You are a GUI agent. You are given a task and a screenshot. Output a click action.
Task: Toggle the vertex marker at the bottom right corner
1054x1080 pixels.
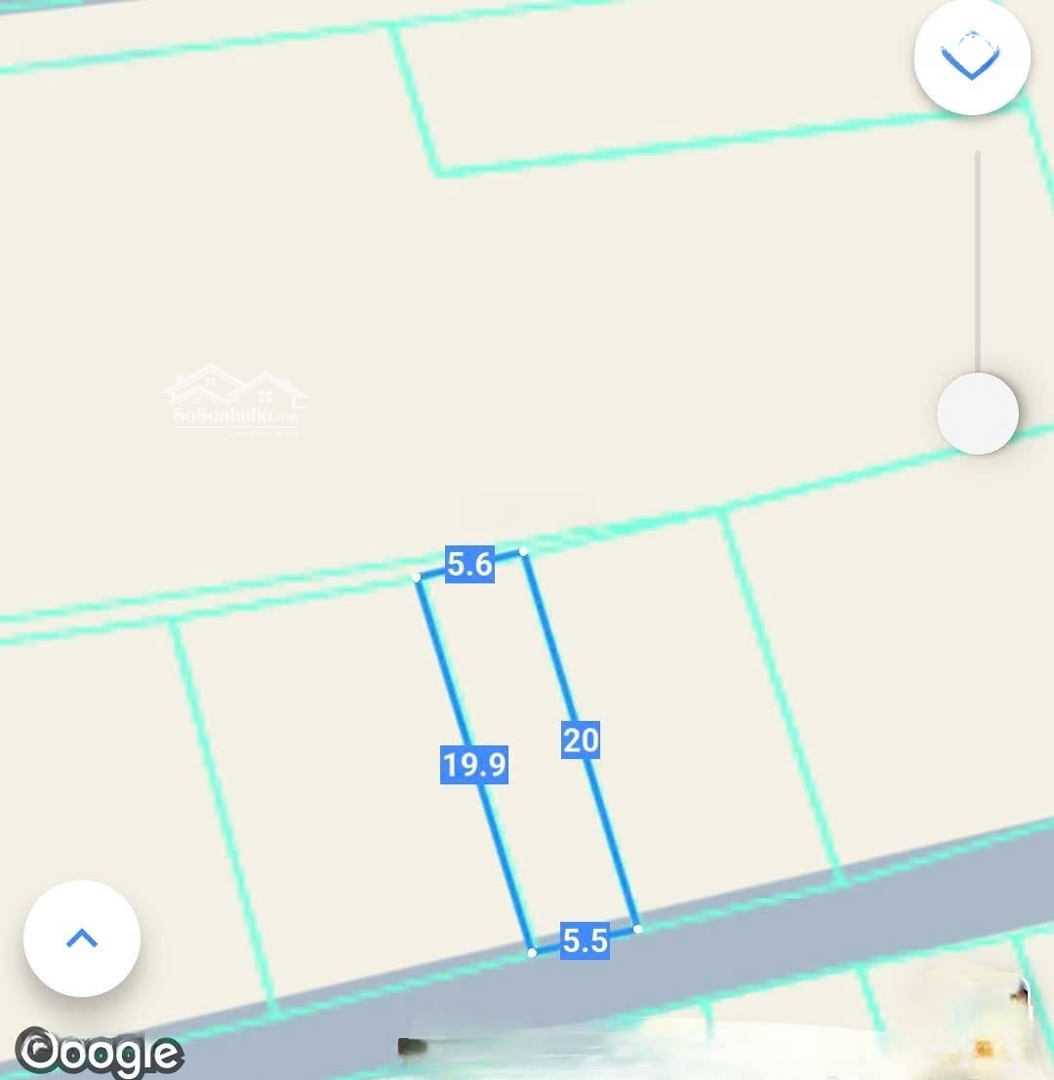[636, 930]
